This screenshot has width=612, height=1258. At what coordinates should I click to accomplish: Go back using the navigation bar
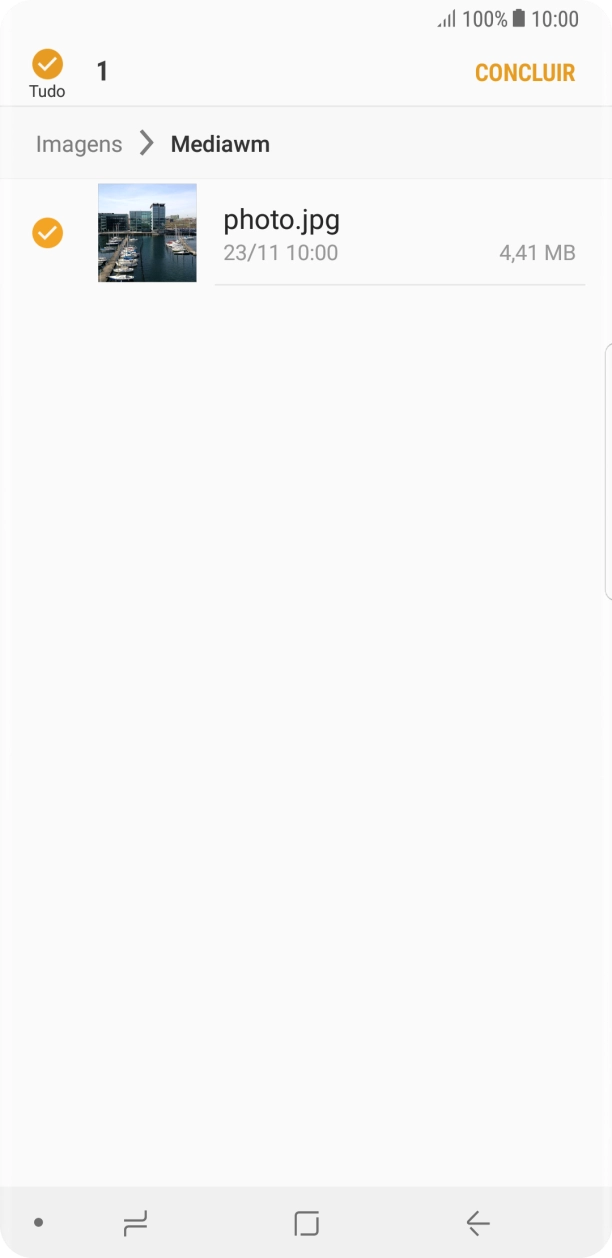(x=477, y=1222)
